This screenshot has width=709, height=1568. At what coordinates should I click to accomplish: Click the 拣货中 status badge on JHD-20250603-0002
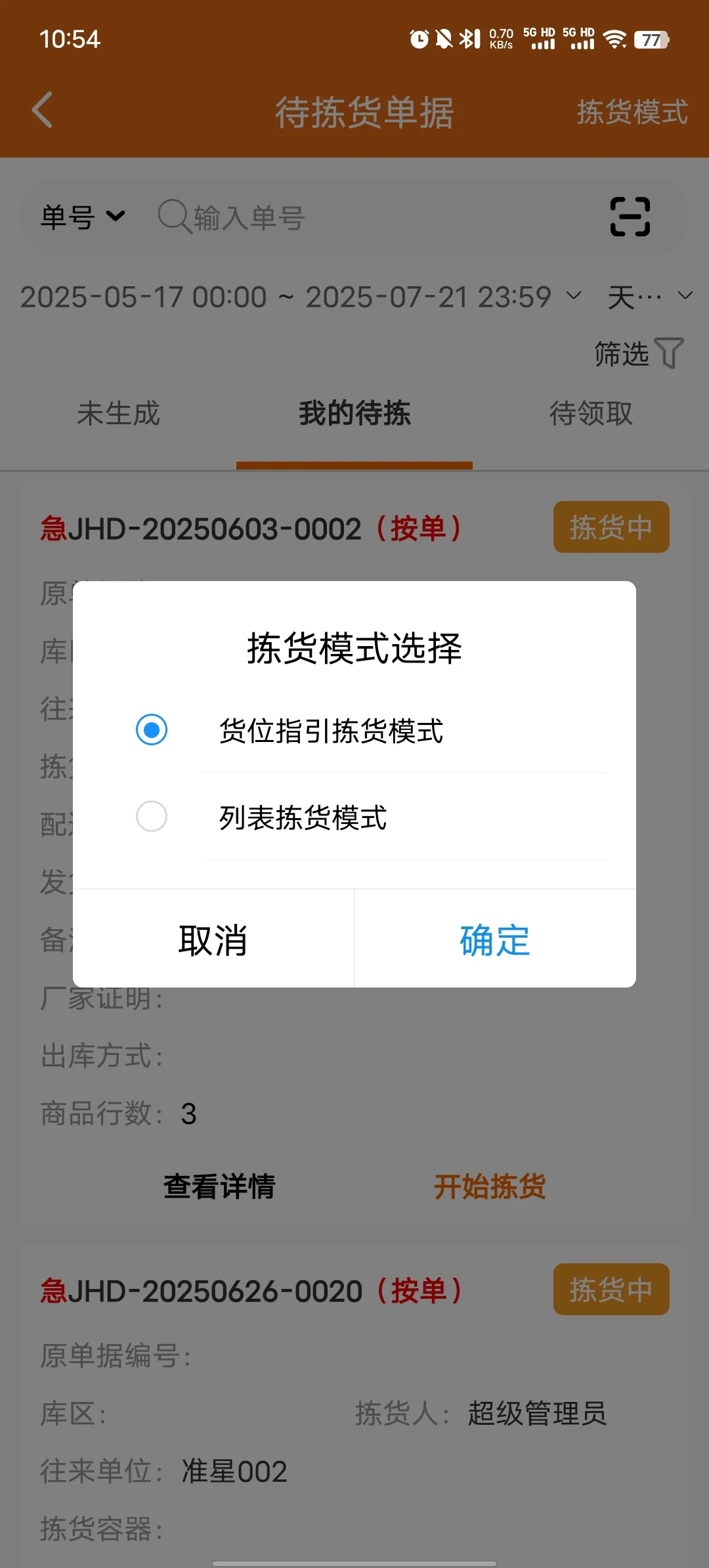611,527
